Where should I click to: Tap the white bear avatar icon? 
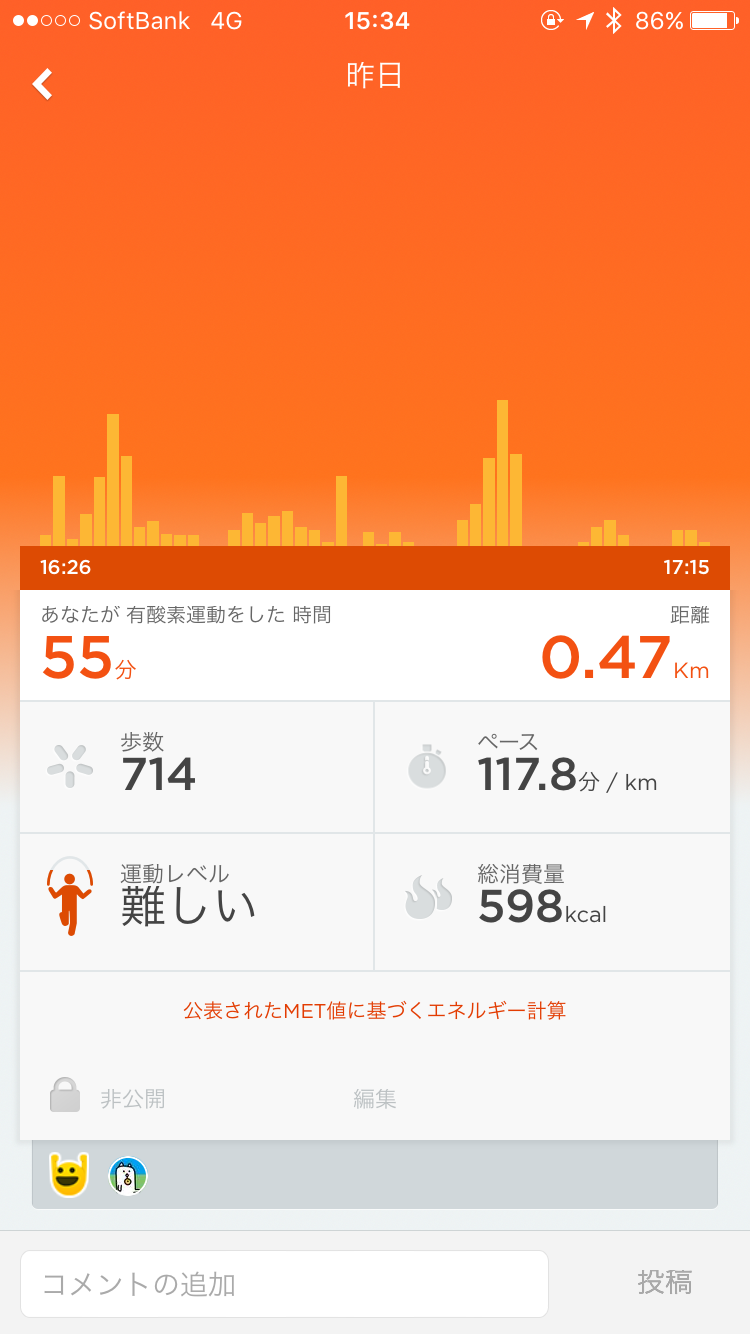pyautogui.click(x=128, y=1176)
